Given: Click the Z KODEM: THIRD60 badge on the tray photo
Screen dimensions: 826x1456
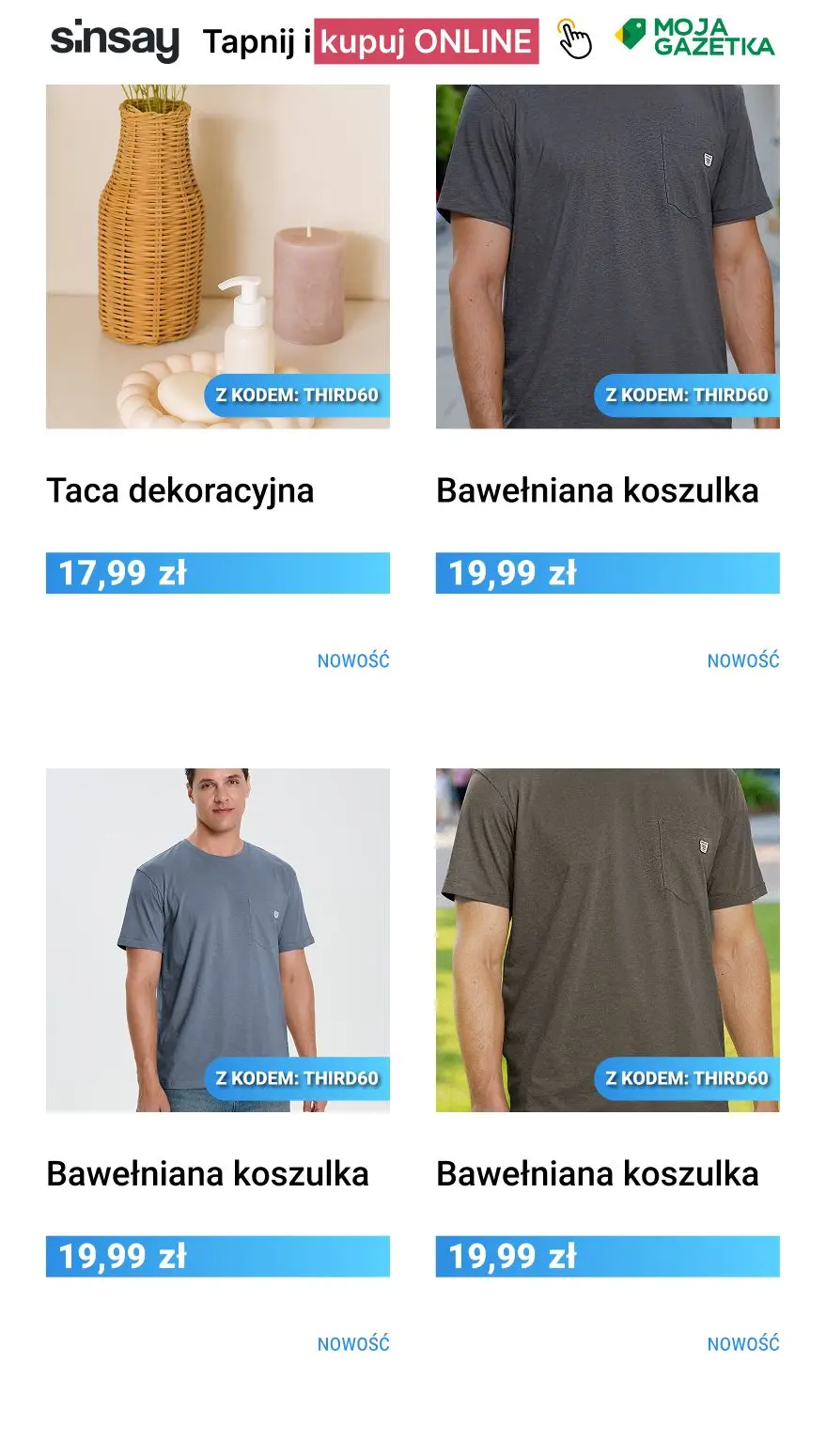Looking at the screenshot, I should (296, 395).
